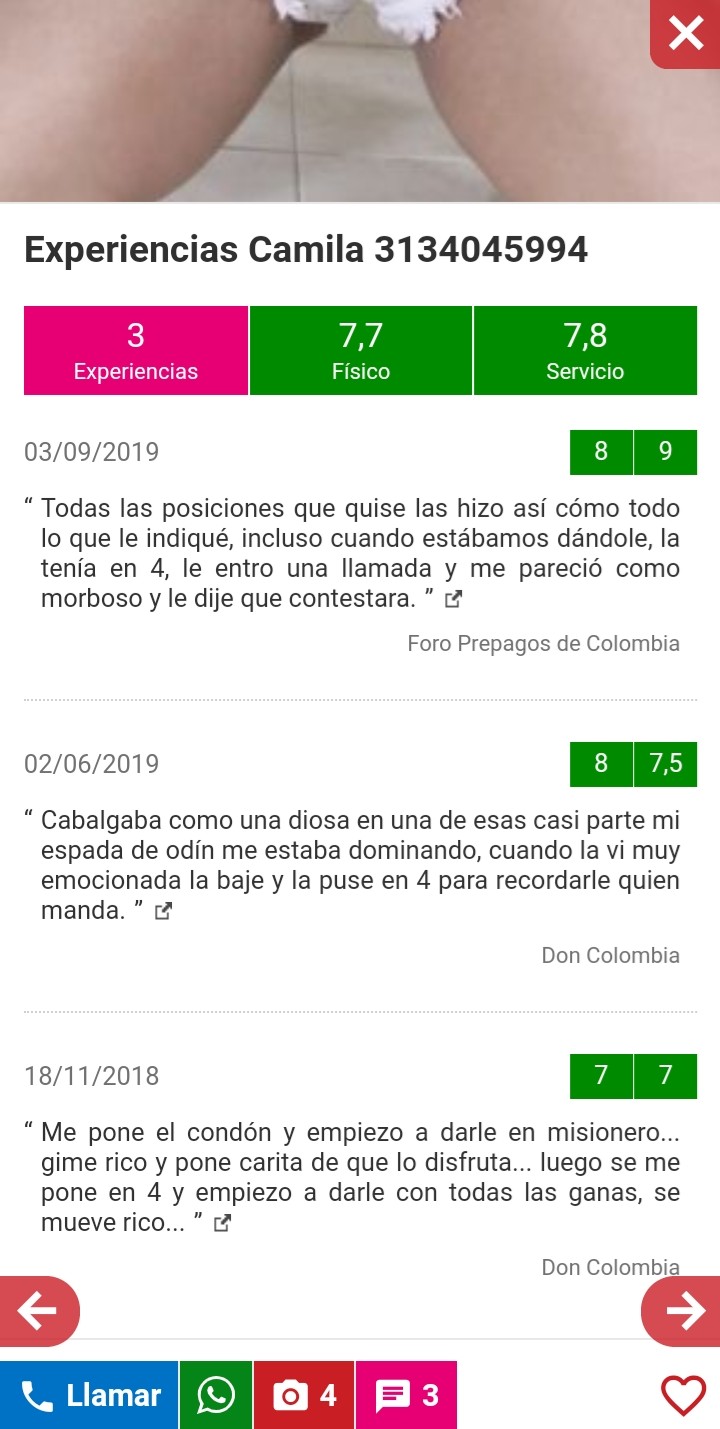Open external link of 03/09/2019 review
Image resolution: width=720 pixels, height=1429 pixels.
[453, 600]
